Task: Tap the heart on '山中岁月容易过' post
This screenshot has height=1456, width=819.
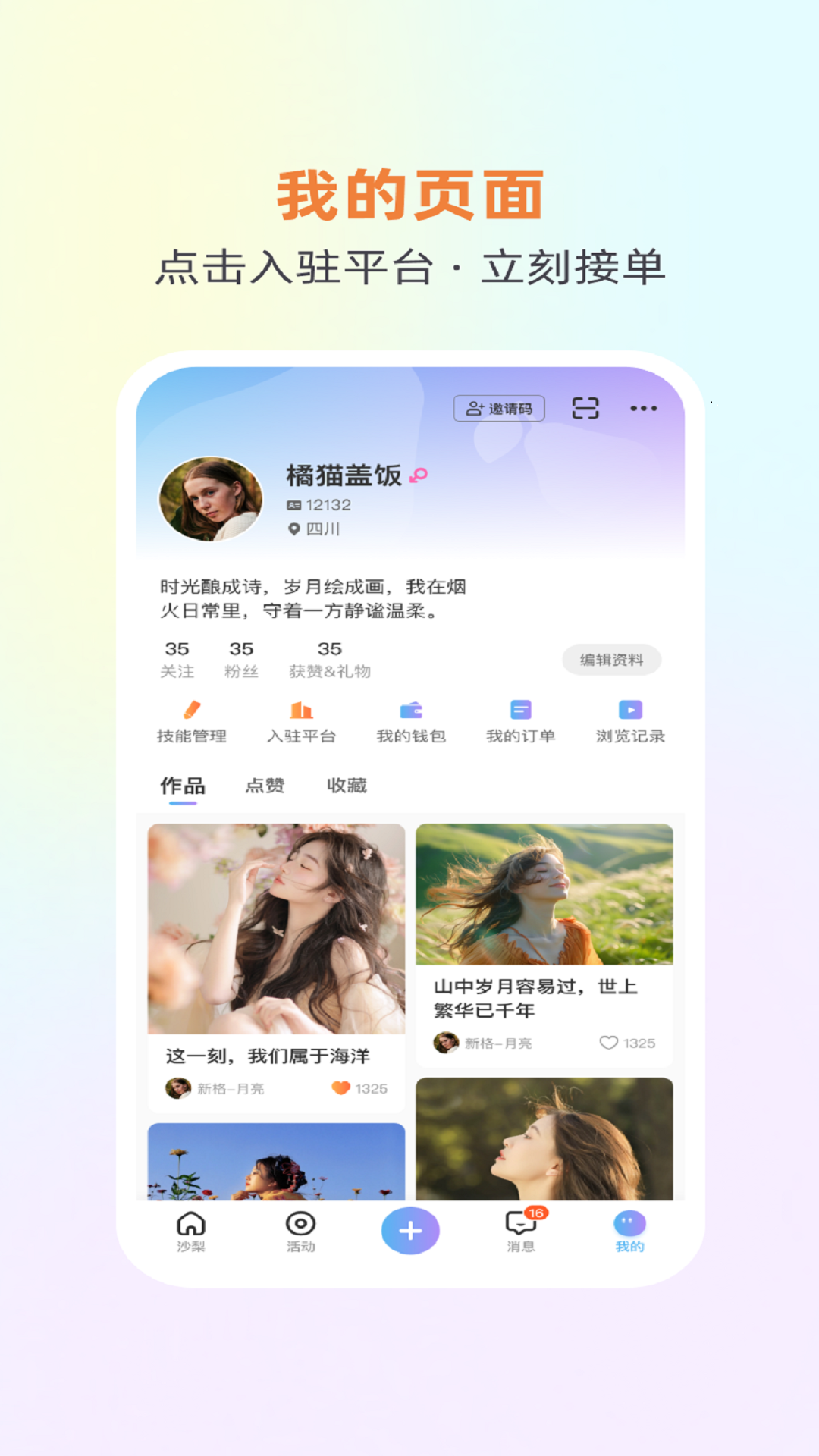Action: tap(609, 1043)
